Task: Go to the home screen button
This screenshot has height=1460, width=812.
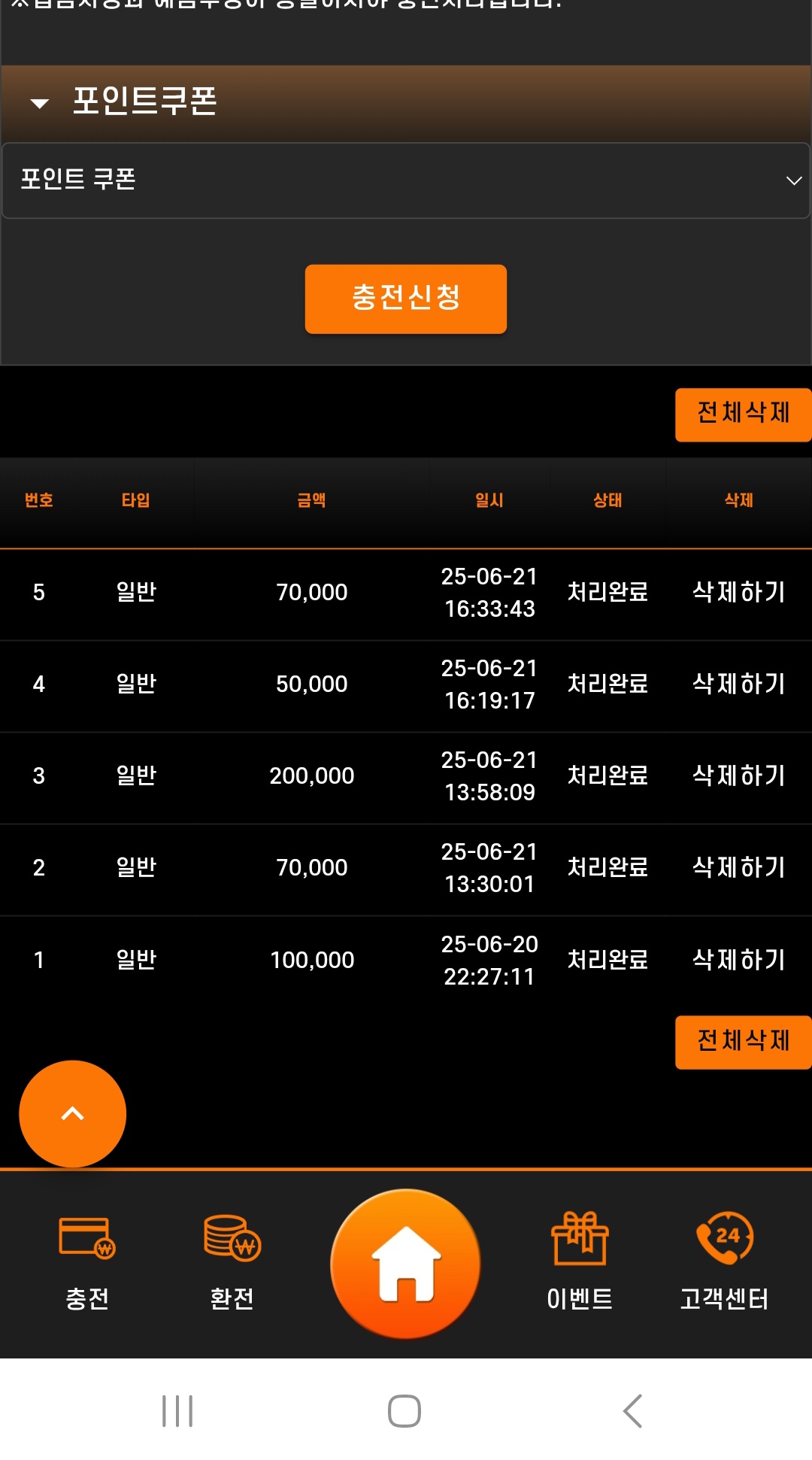Action: (406, 1264)
